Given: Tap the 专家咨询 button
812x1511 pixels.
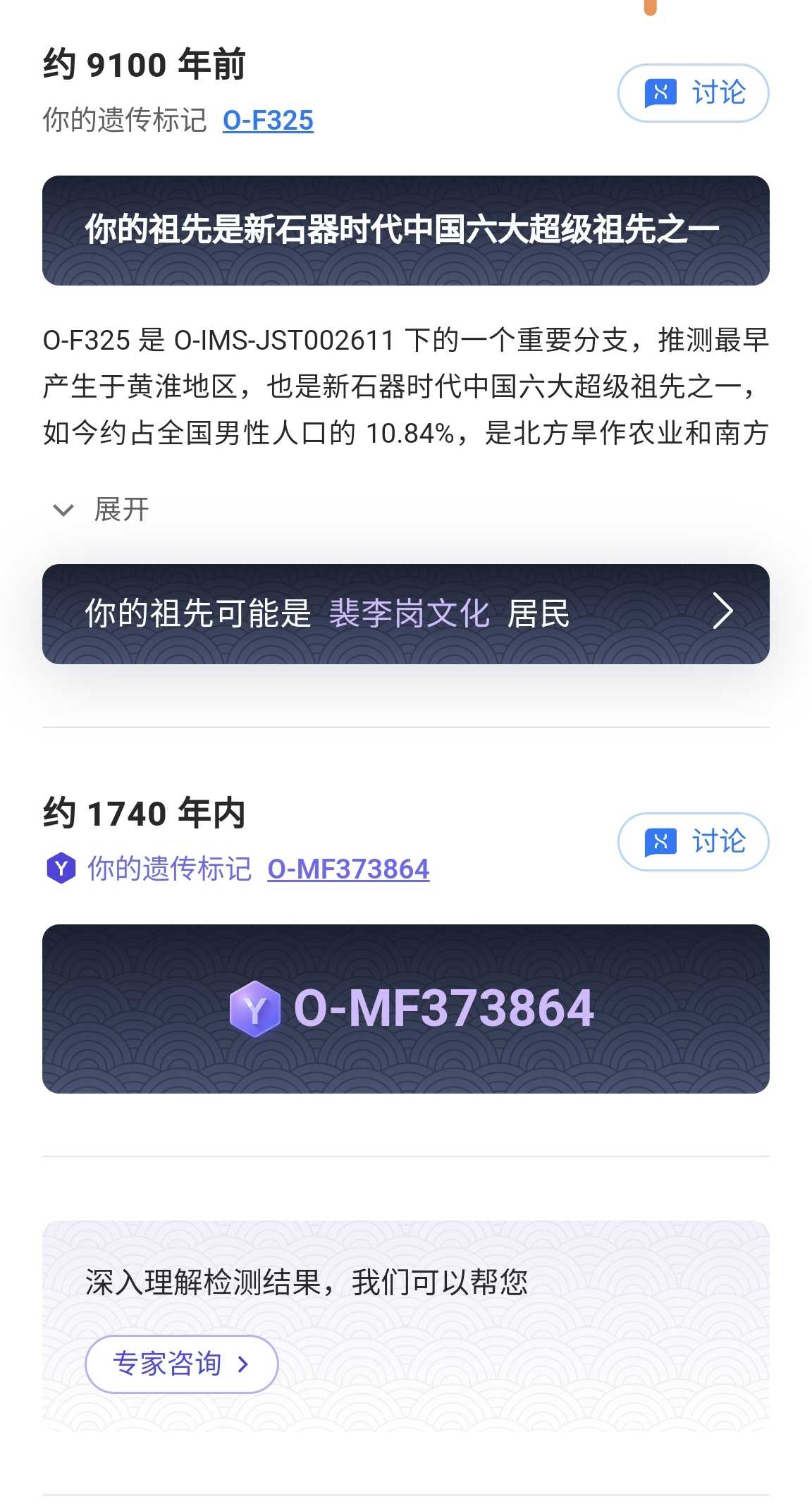Looking at the screenshot, I should pyautogui.click(x=182, y=1364).
